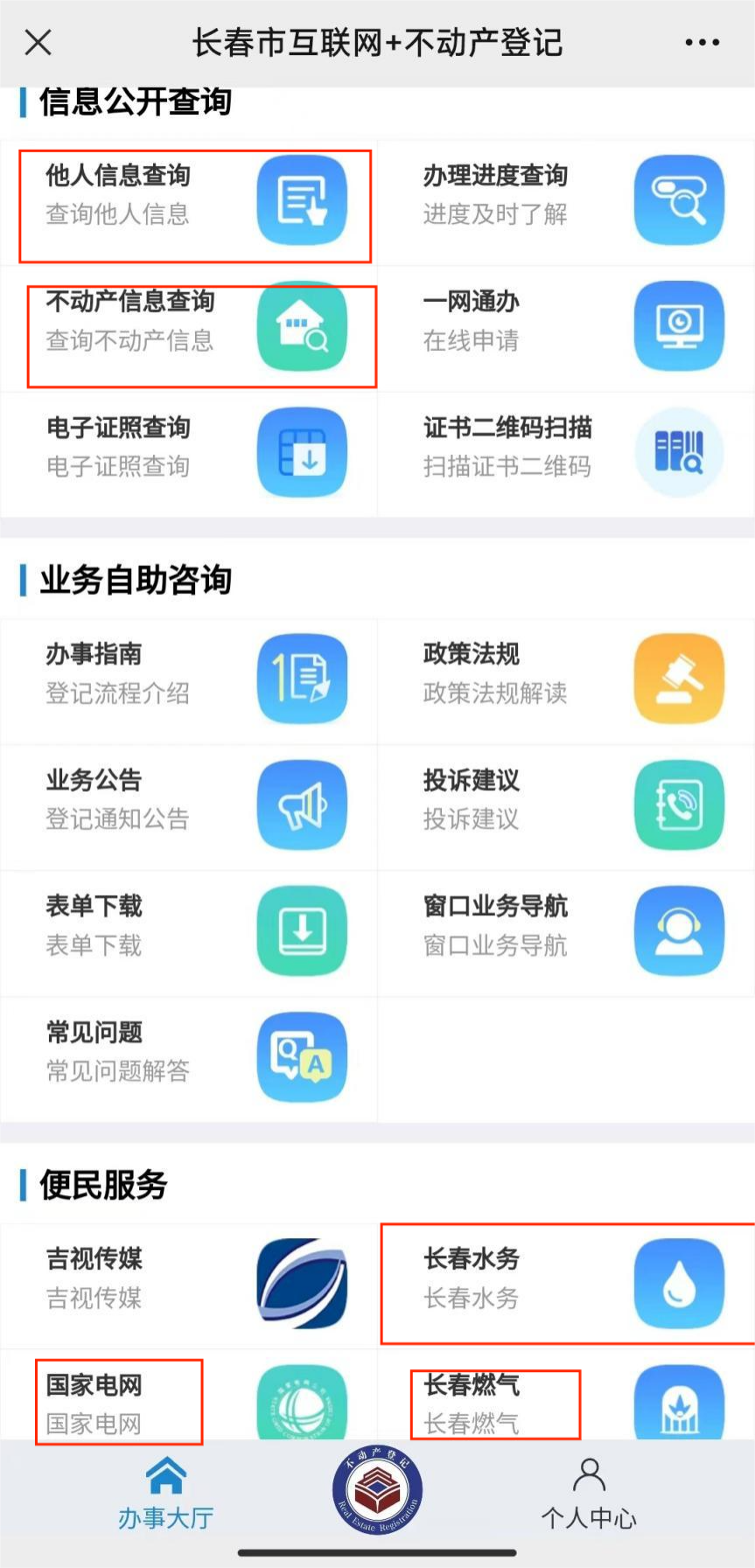
Task: Tap the central 不动产登记 emblem button
Action: click(x=377, y=1489)
